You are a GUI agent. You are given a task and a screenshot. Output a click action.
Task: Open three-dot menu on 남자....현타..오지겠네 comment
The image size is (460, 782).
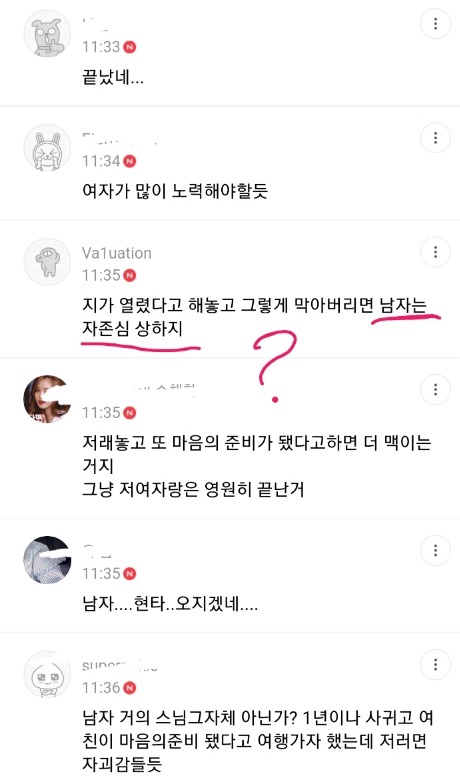(x=436, y=550)
